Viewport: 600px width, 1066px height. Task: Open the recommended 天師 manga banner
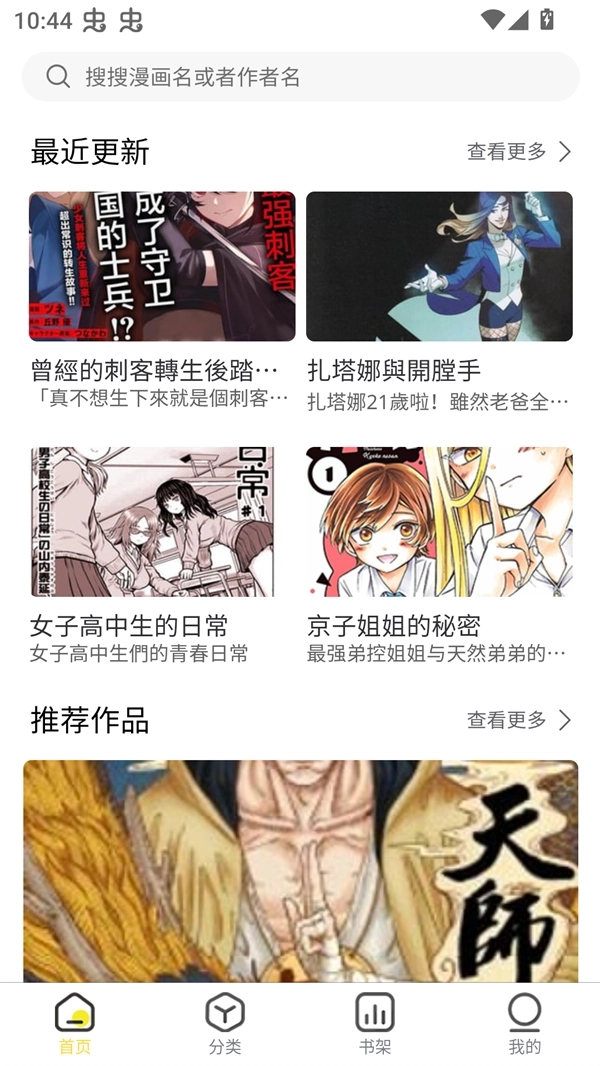(300, 870)
